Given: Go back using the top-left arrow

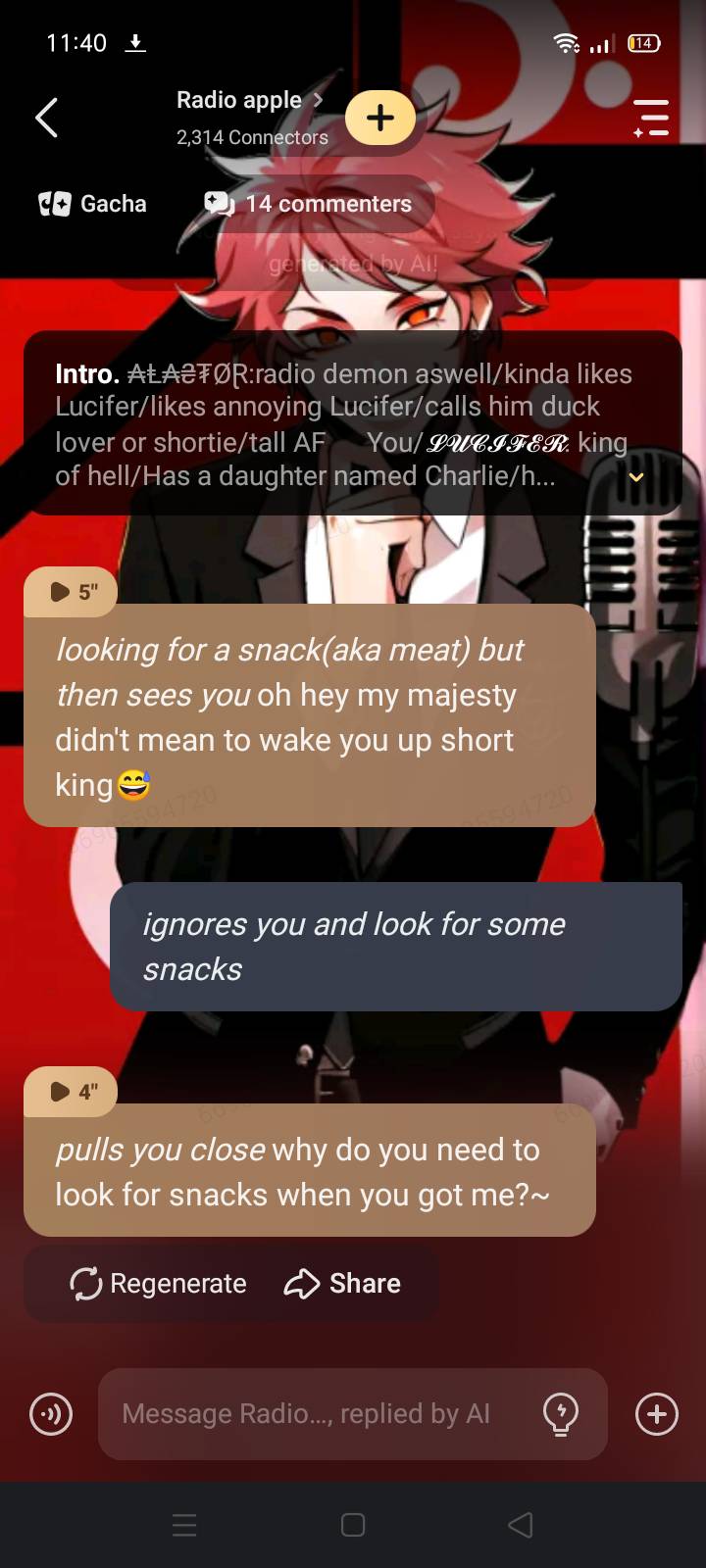Looking at the screenshot, I should point(46,118).
